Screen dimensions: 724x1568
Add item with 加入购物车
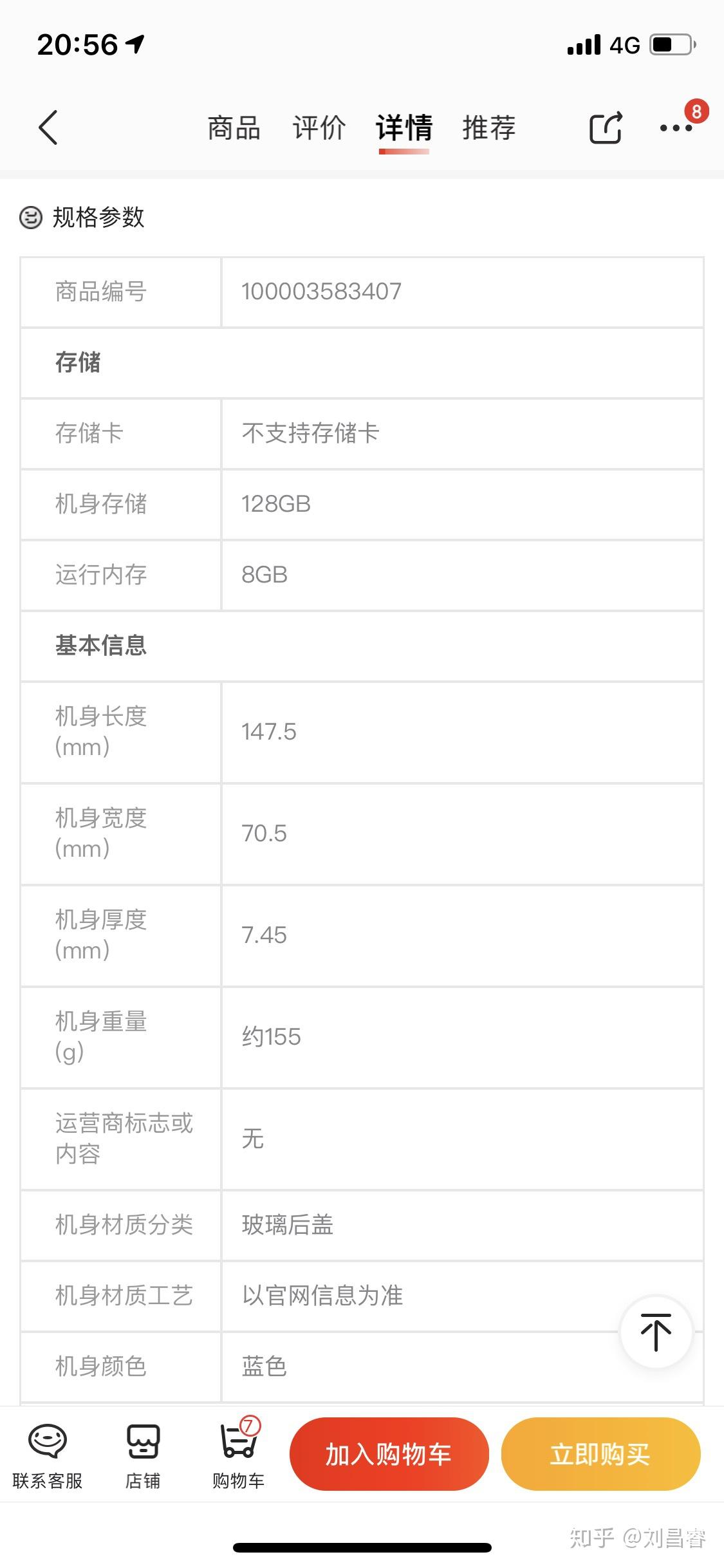pyautogui.click(x=389, y=1454)
